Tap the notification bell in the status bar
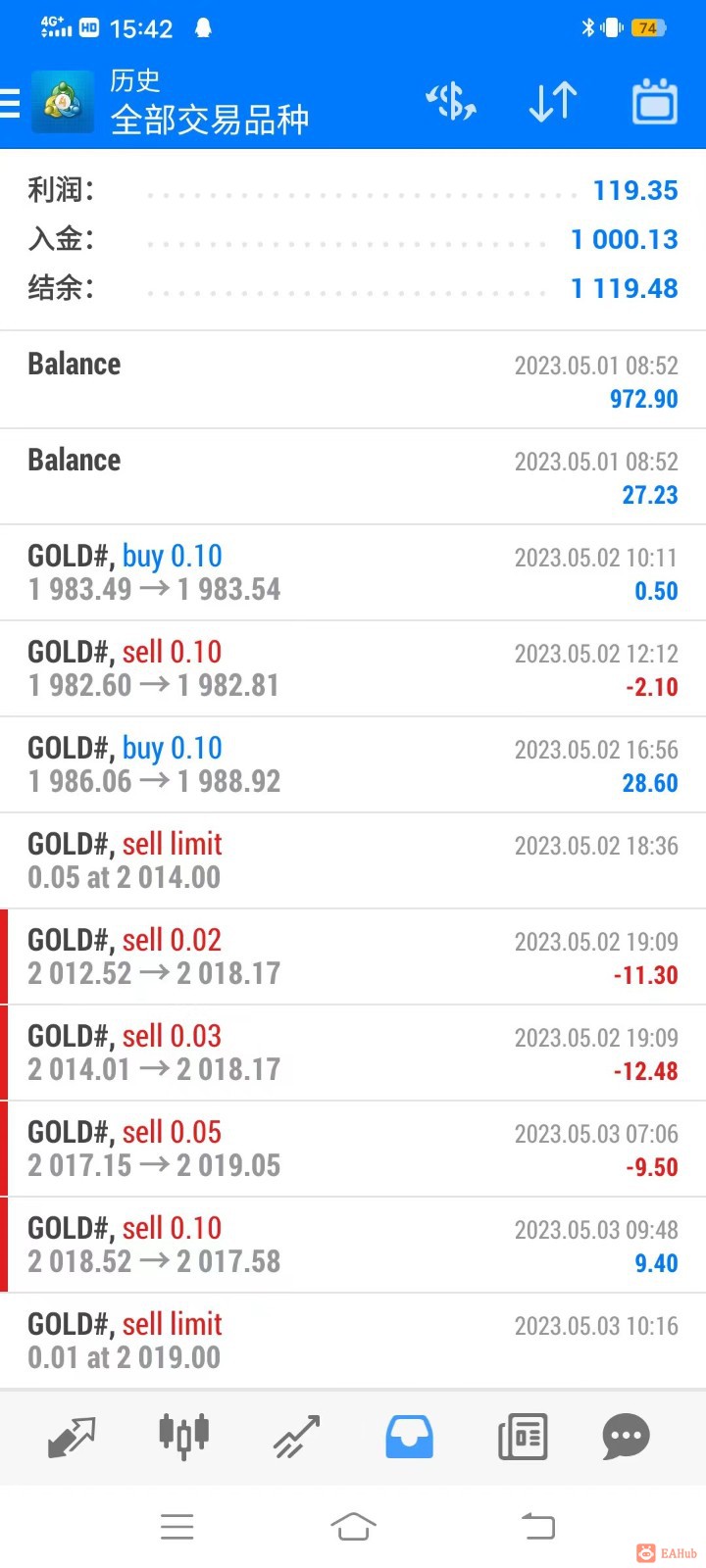This screenshot has height=1568, width=706. (203, 28)
